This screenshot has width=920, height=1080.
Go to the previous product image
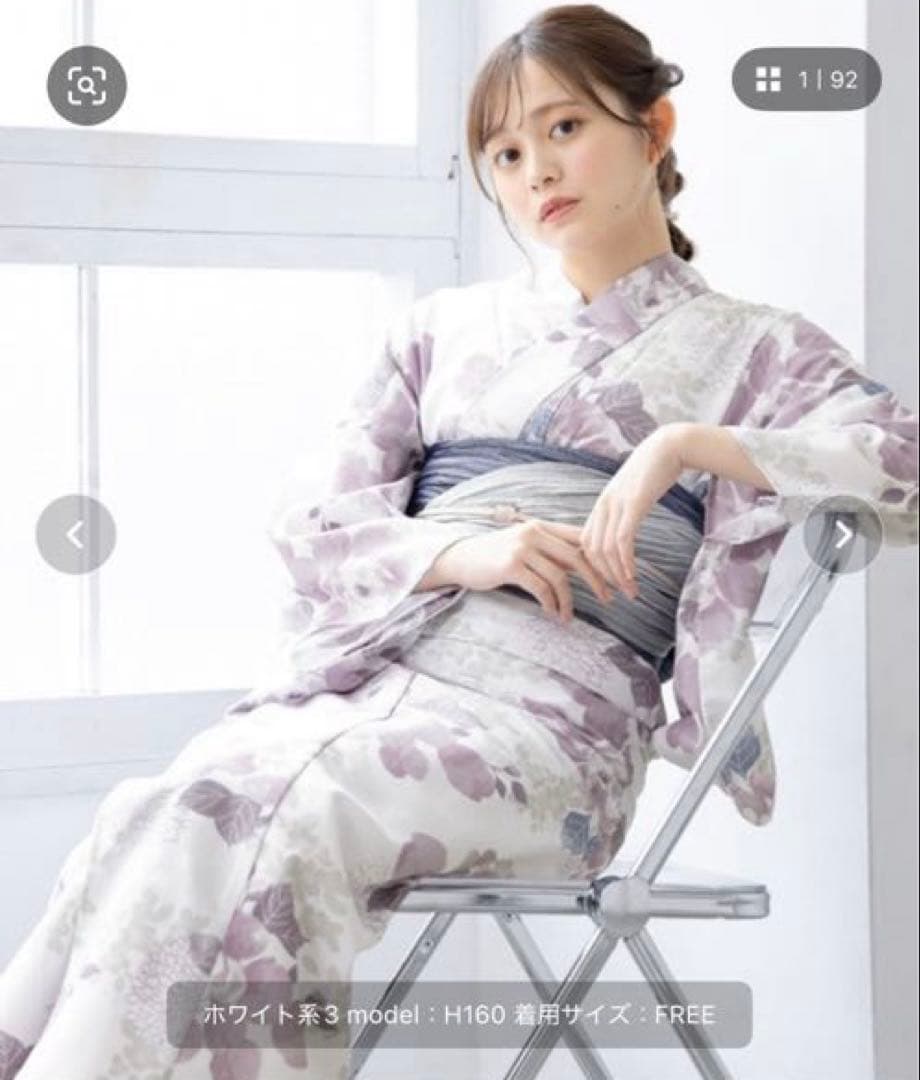click(76, 536)
